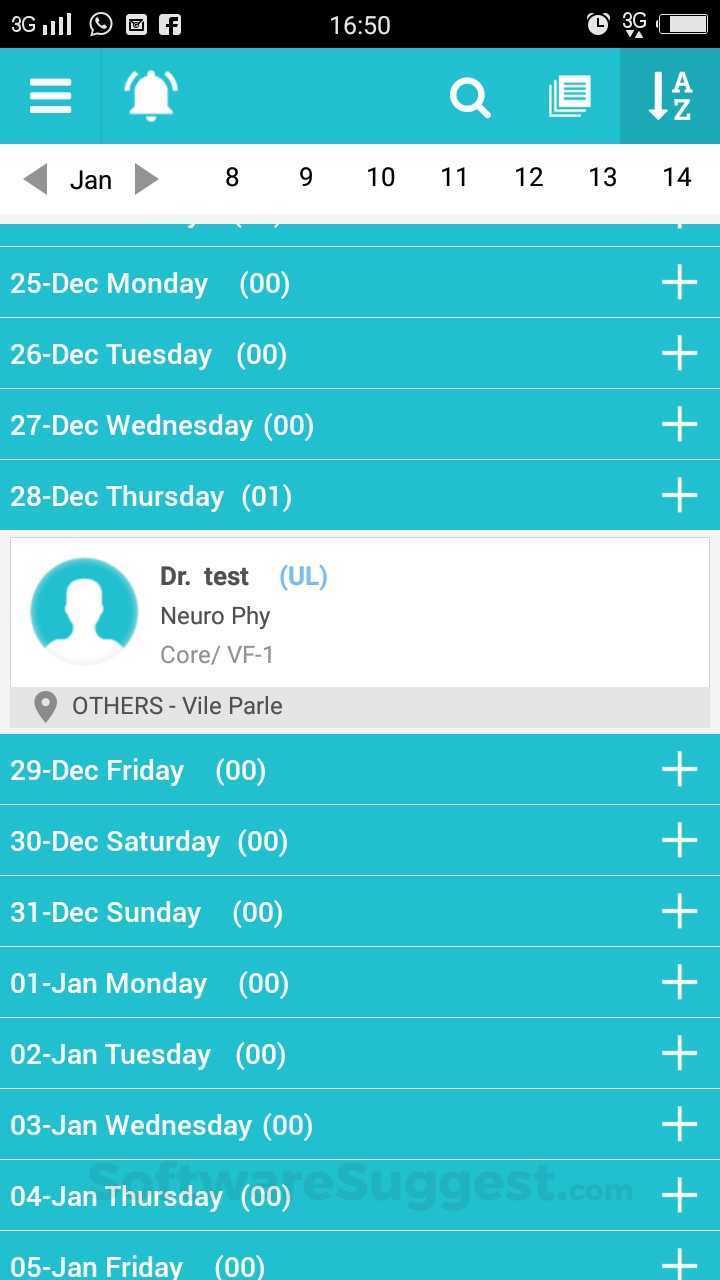Open the stacked documents list icon
Viewport: 720px width, 1280px height.
tap(570, 97)
